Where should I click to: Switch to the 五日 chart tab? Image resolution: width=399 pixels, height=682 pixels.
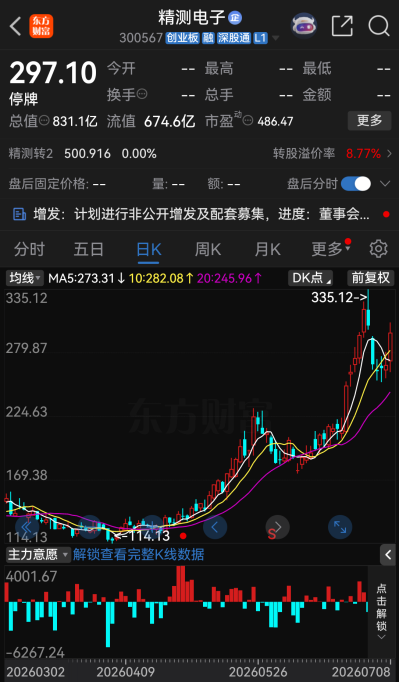point(89,250)
